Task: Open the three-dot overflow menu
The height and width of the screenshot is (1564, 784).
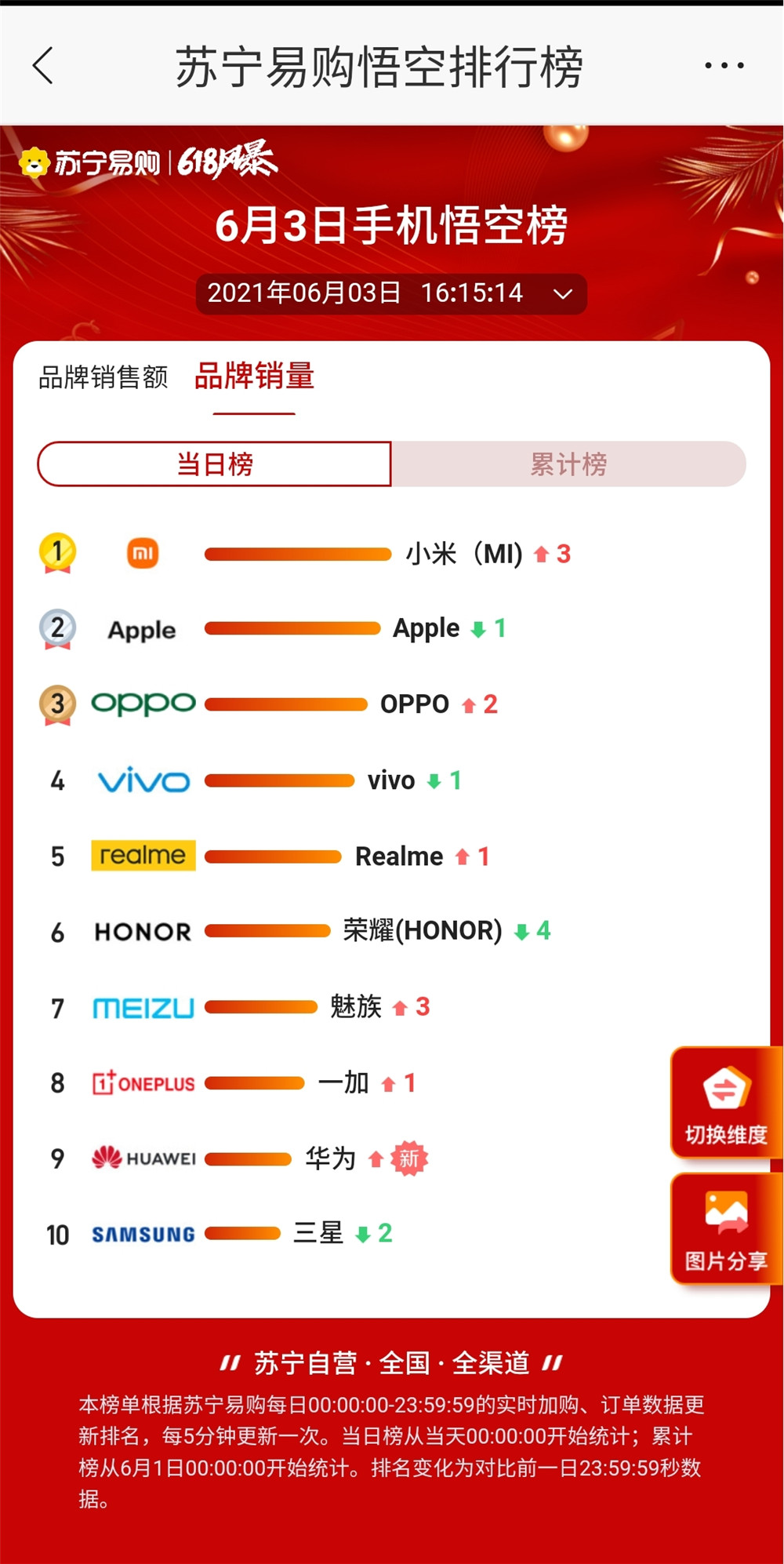Action: [724, 66]
